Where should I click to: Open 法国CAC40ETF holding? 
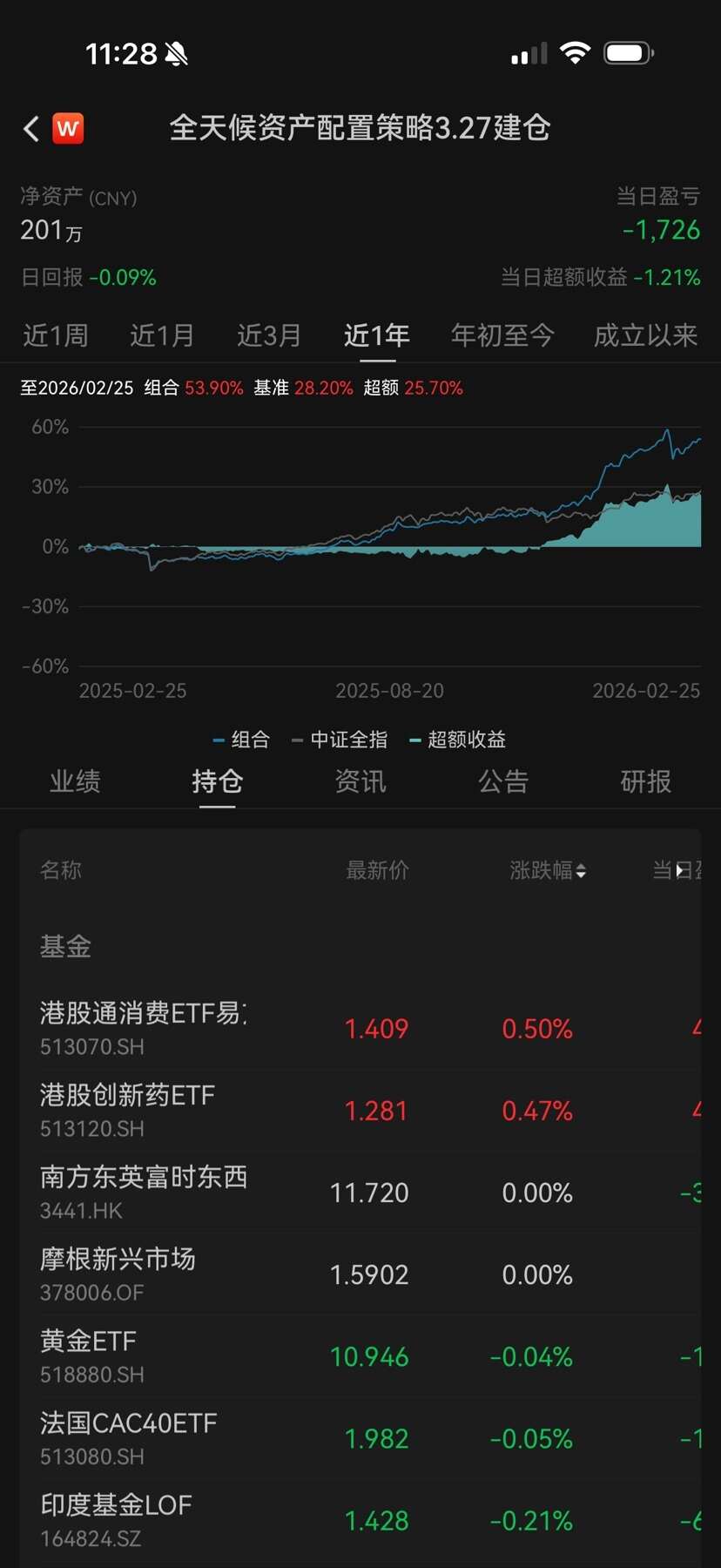point(129,1437)
